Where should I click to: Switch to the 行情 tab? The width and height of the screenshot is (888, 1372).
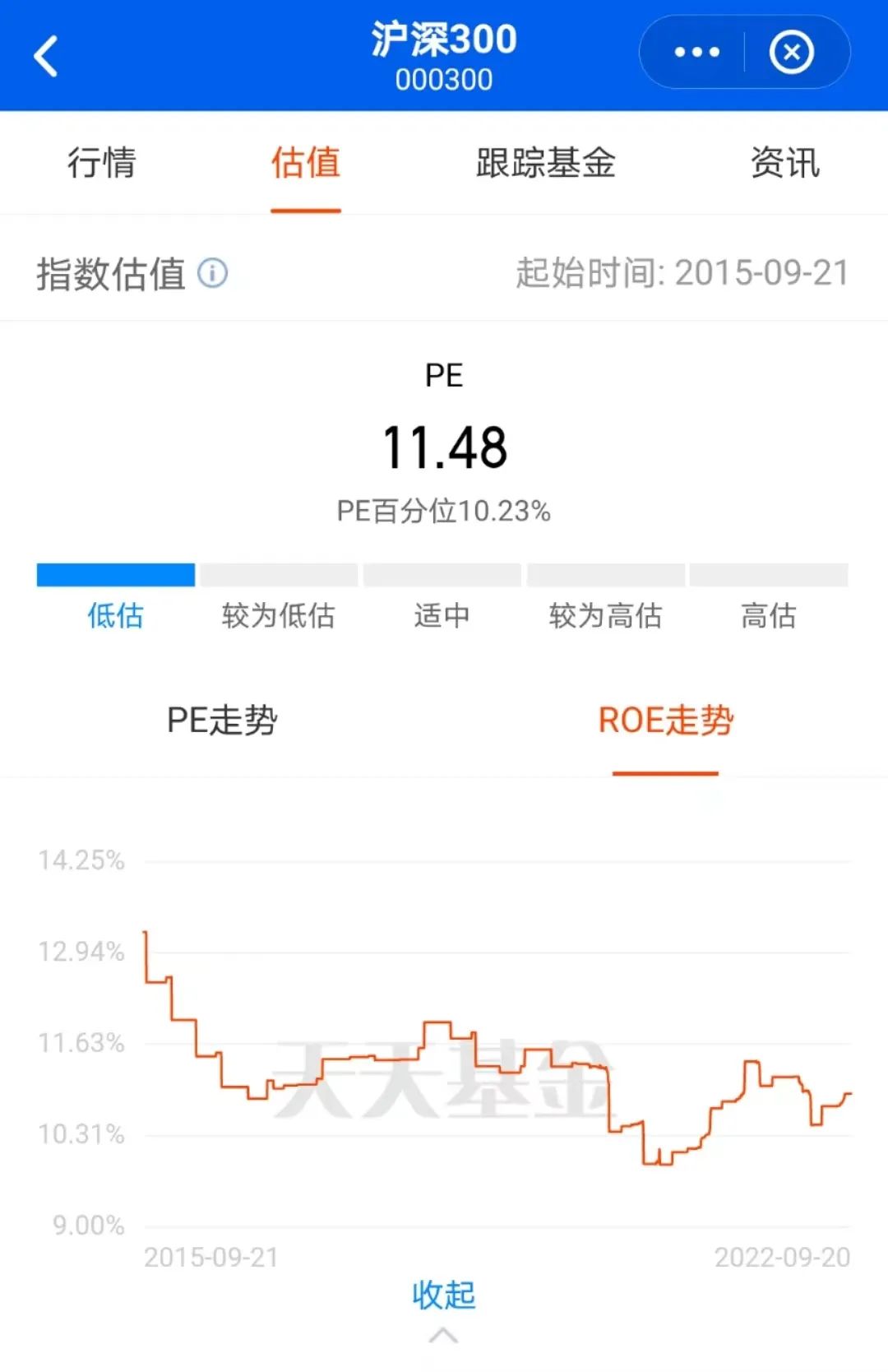tap(101, 162)
